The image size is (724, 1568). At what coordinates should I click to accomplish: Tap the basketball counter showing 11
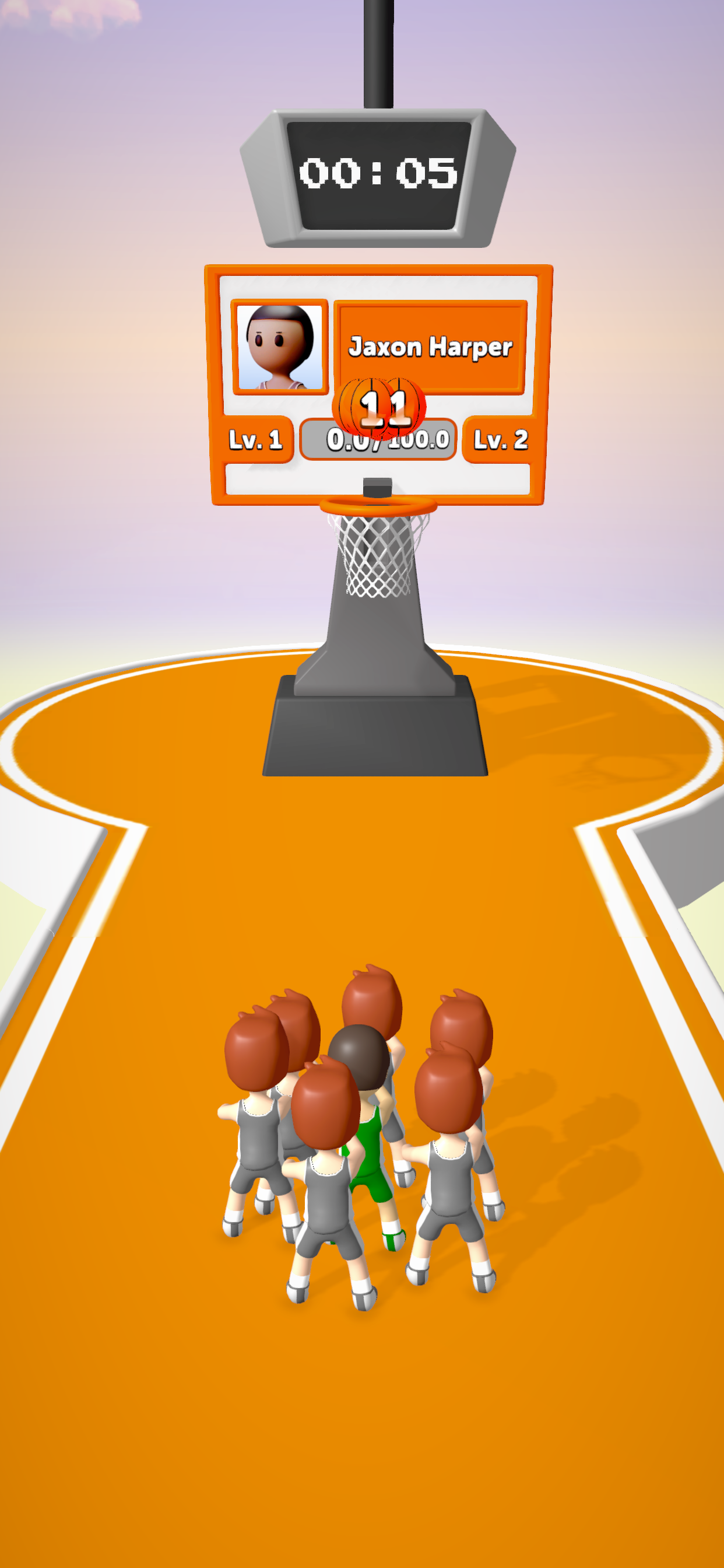(x=382, y=405)
